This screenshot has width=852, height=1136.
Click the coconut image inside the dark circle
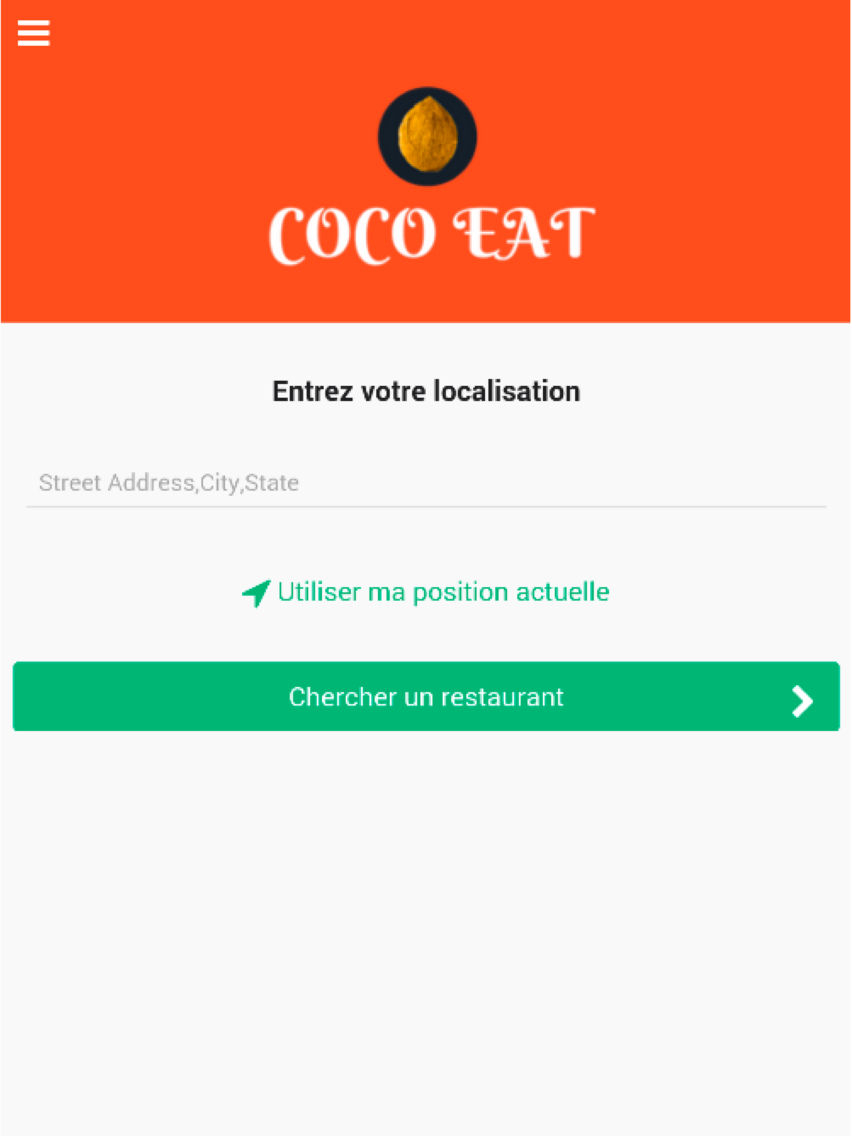(426, 135)
